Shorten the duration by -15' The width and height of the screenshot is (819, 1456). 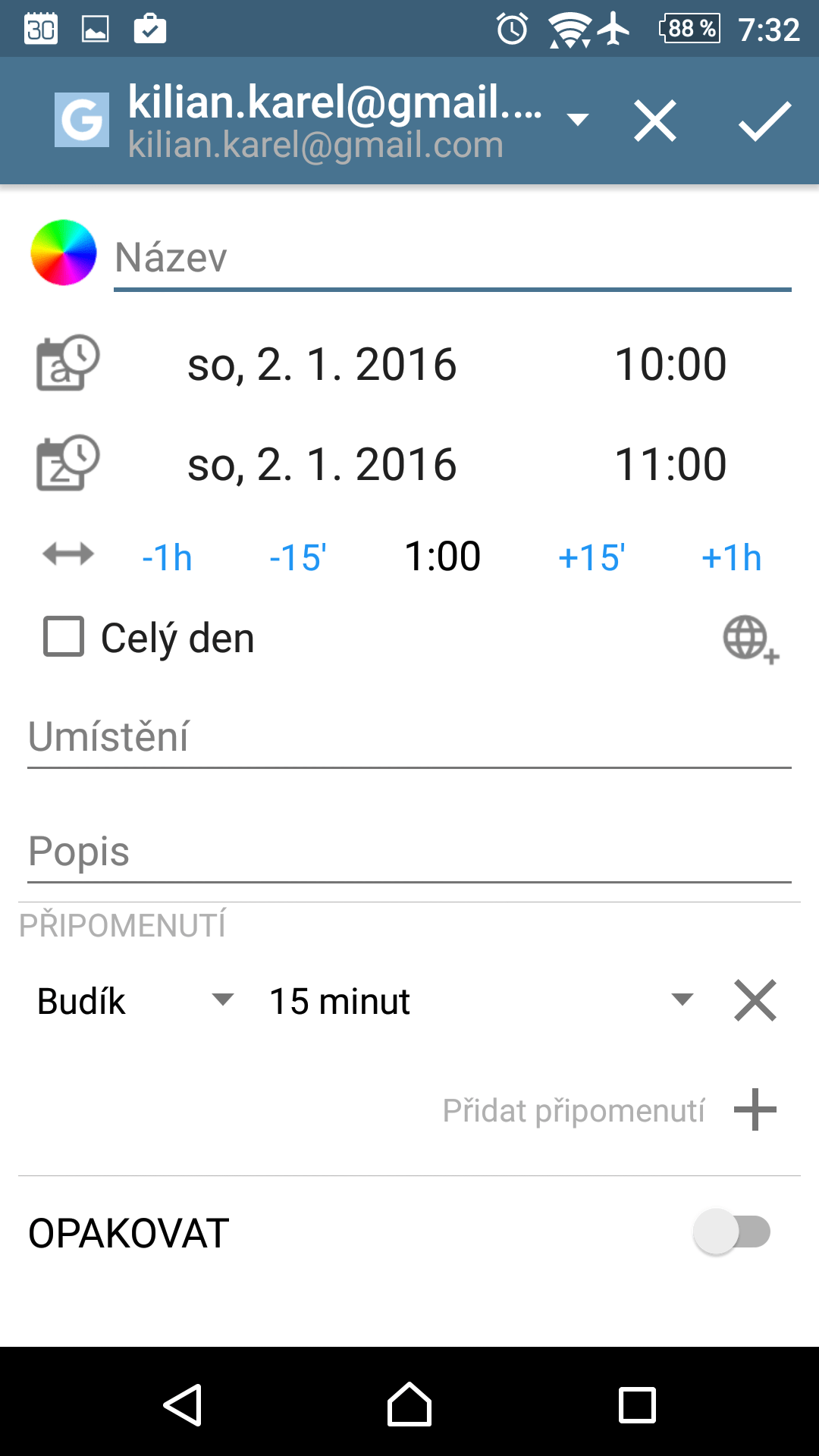point(298,557)
